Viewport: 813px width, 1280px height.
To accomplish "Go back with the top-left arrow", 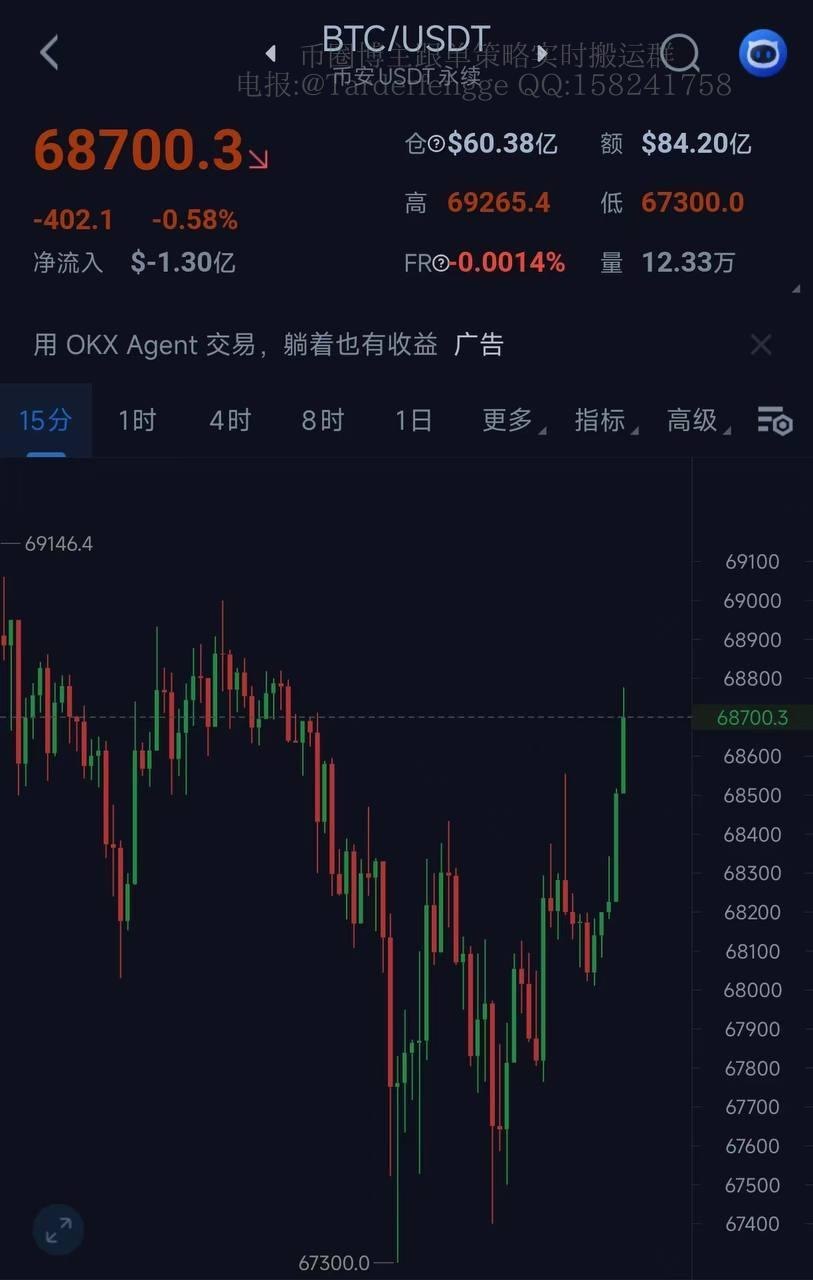I will pos(49,52).
